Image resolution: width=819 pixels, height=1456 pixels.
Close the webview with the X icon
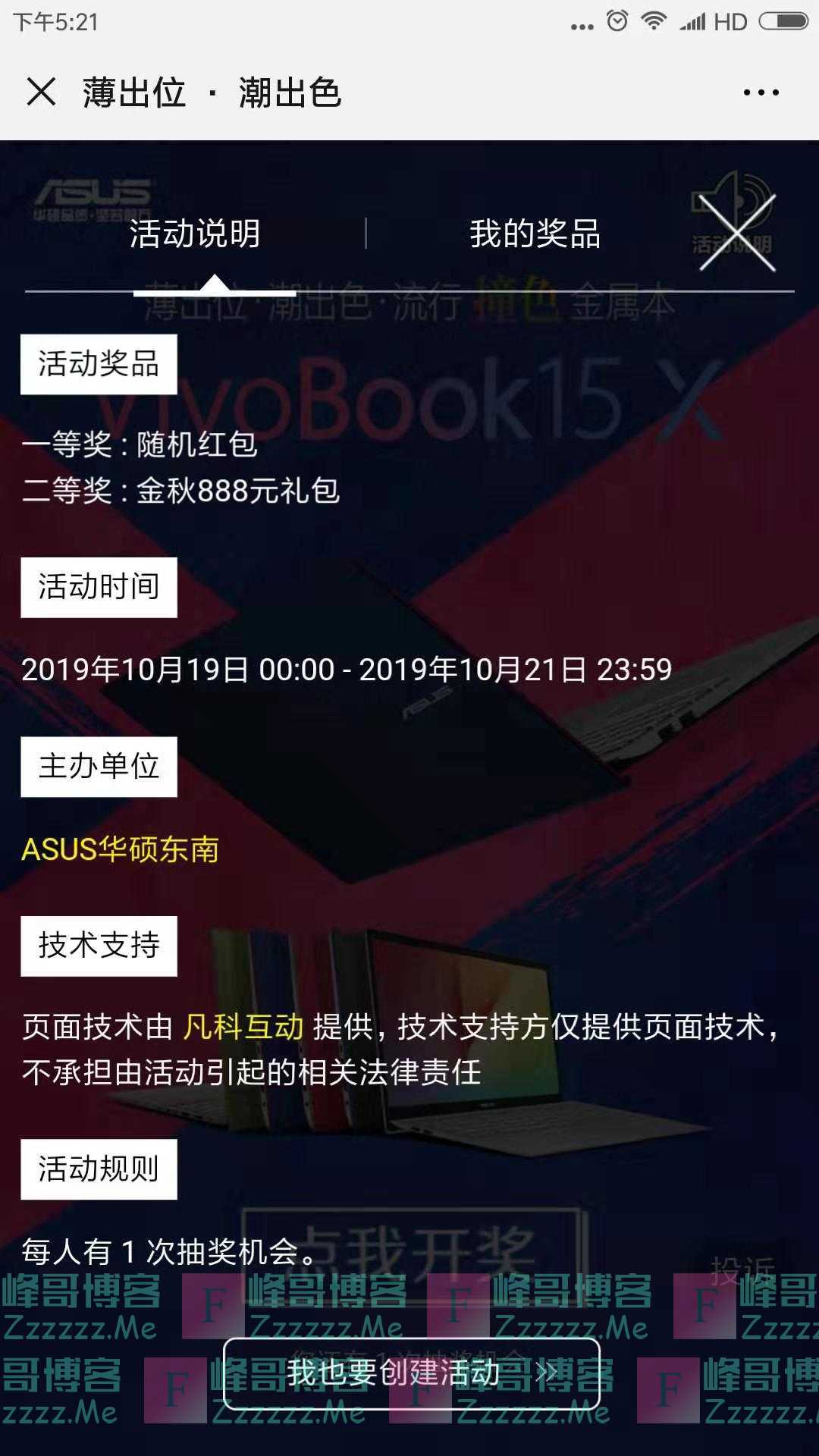click(x=41, y=93)
